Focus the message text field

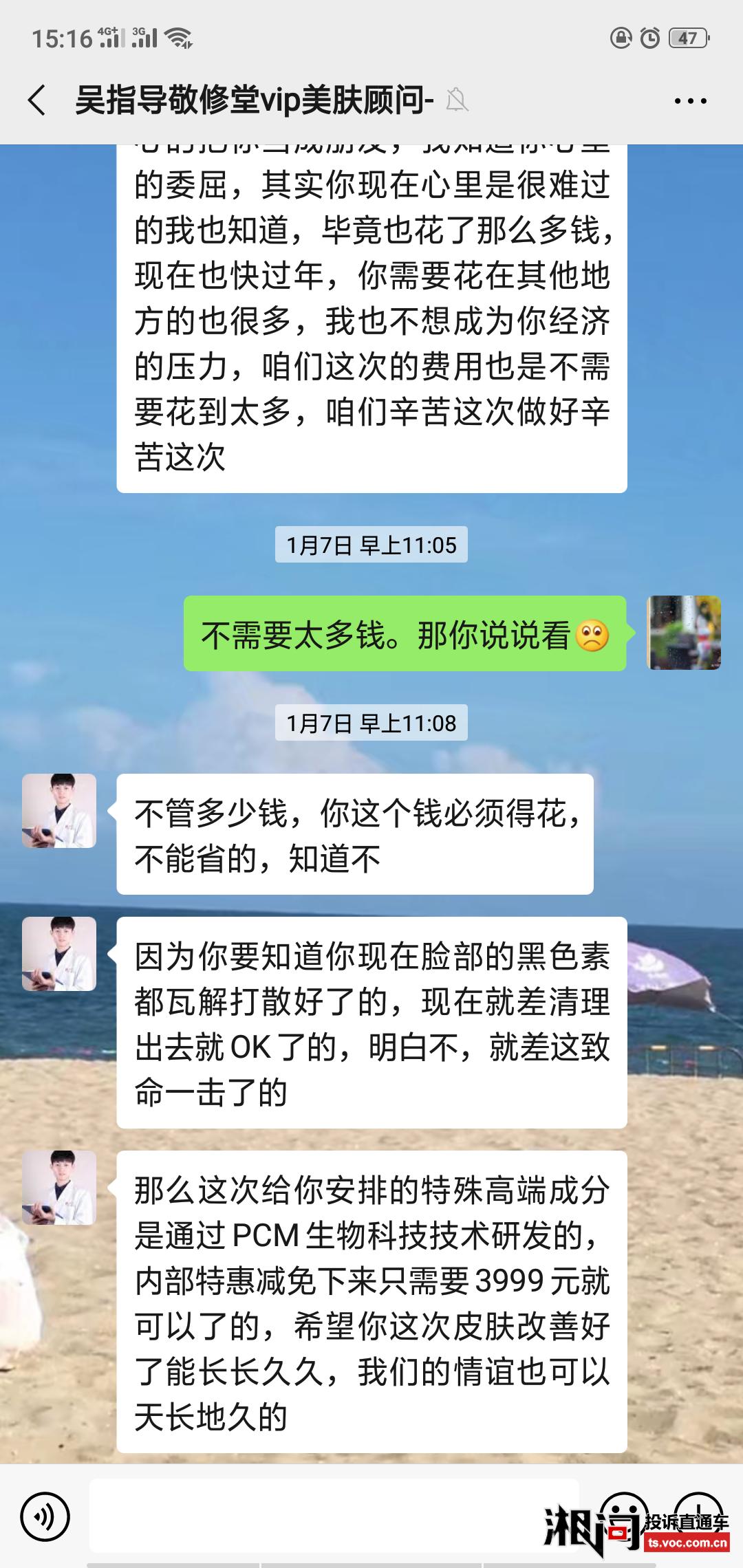pos(334,1516)
